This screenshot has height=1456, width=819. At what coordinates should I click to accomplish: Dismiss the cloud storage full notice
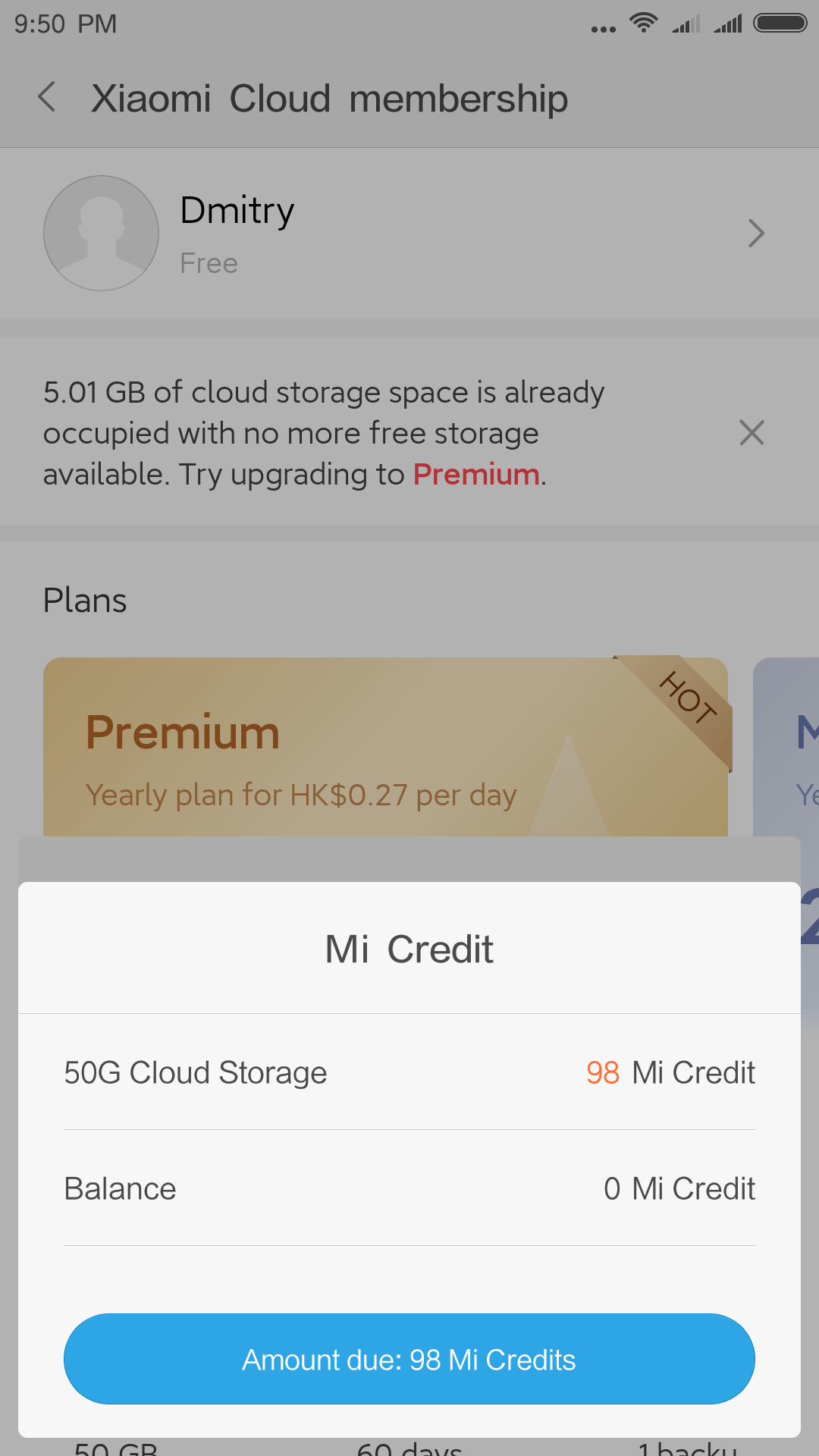[x=752, y=433]
